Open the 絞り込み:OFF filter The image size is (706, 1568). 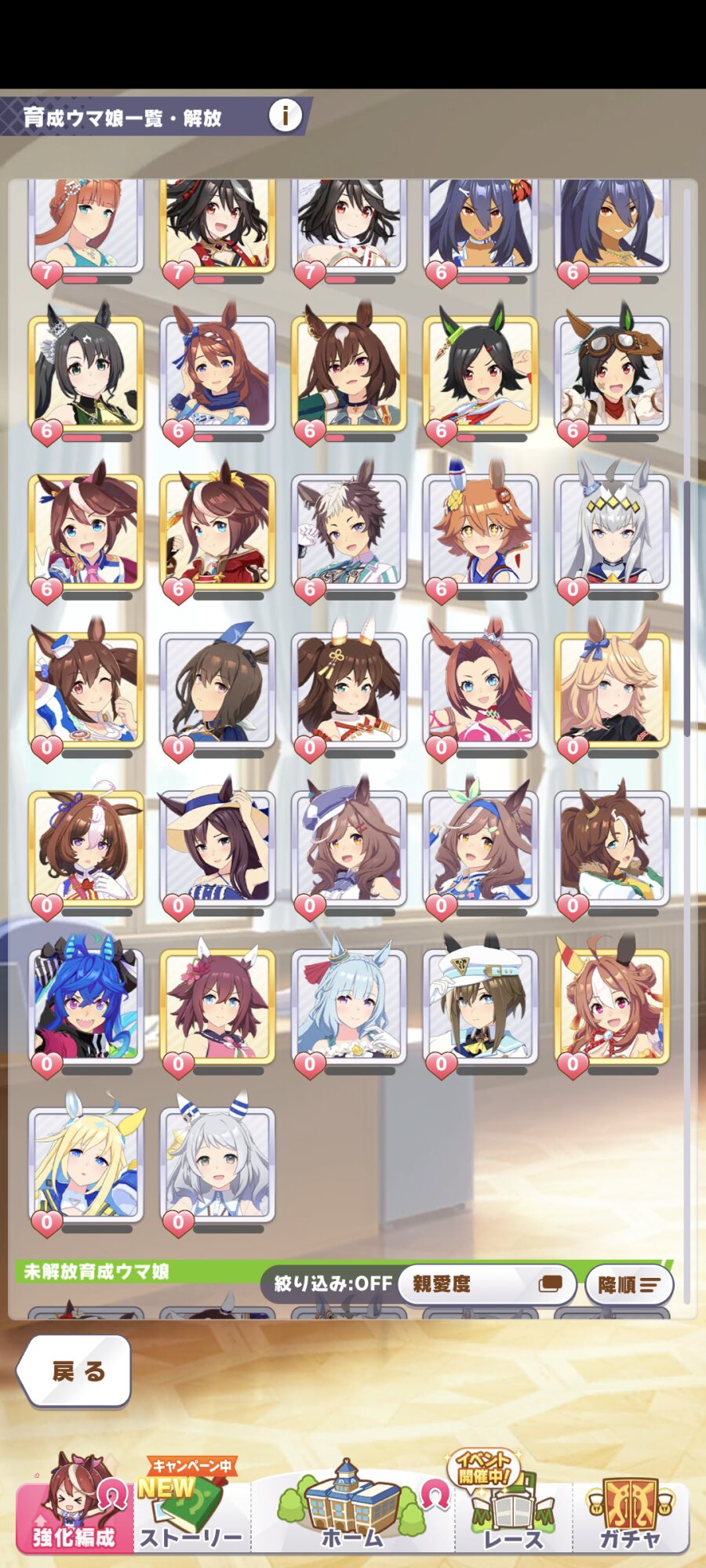point(333,1284)
